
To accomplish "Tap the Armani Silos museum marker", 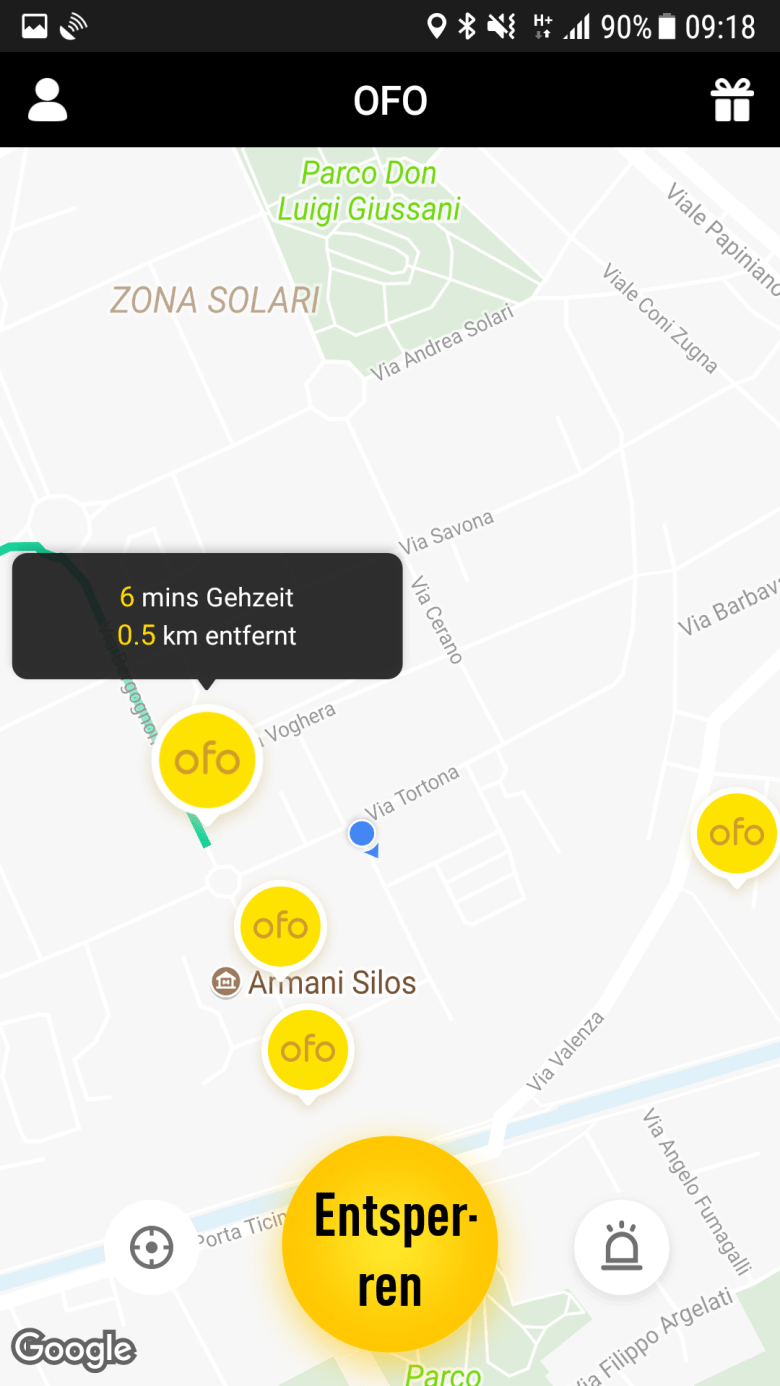I will [x=226, y=983].
